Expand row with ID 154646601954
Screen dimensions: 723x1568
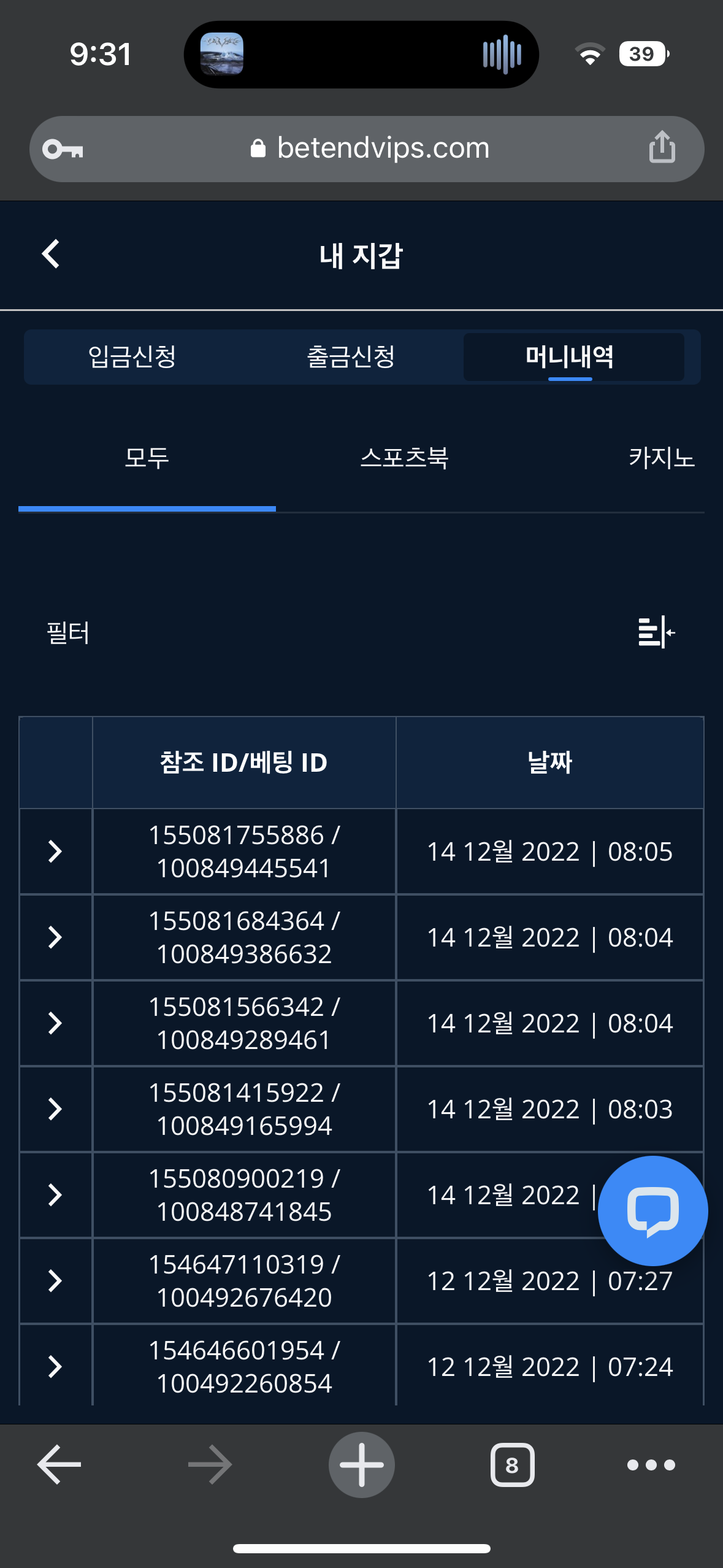coord(55,1367)
